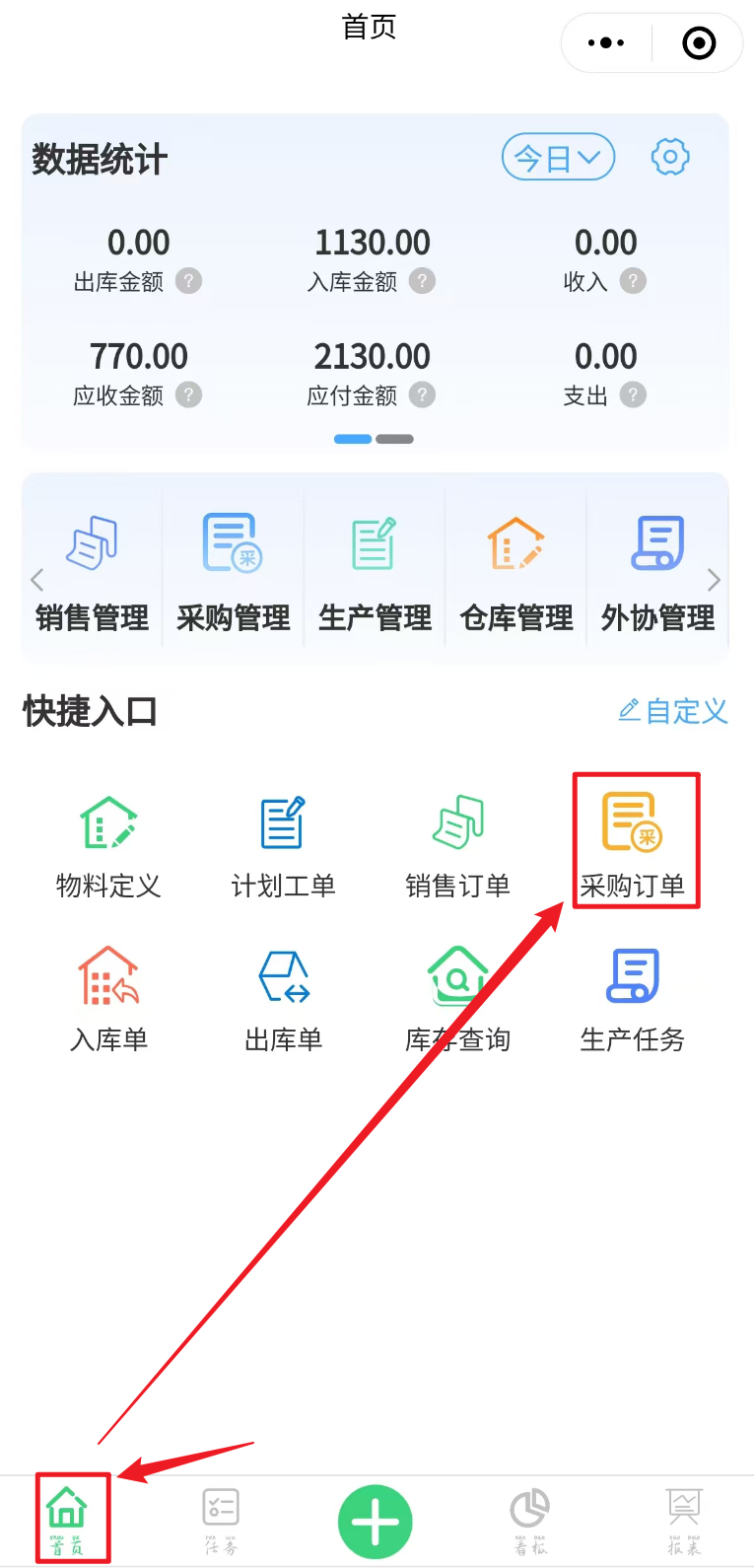Open 采购管理 module

click(x=234, y=572)
